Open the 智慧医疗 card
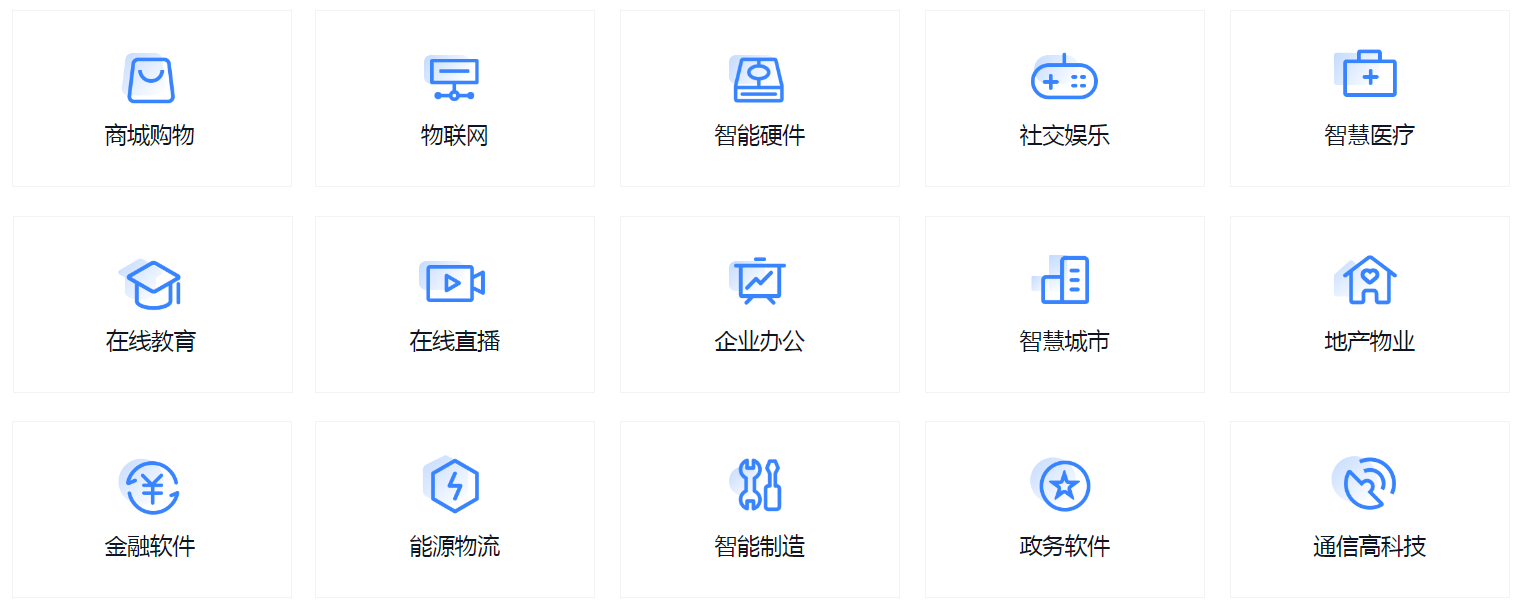 1369,99
